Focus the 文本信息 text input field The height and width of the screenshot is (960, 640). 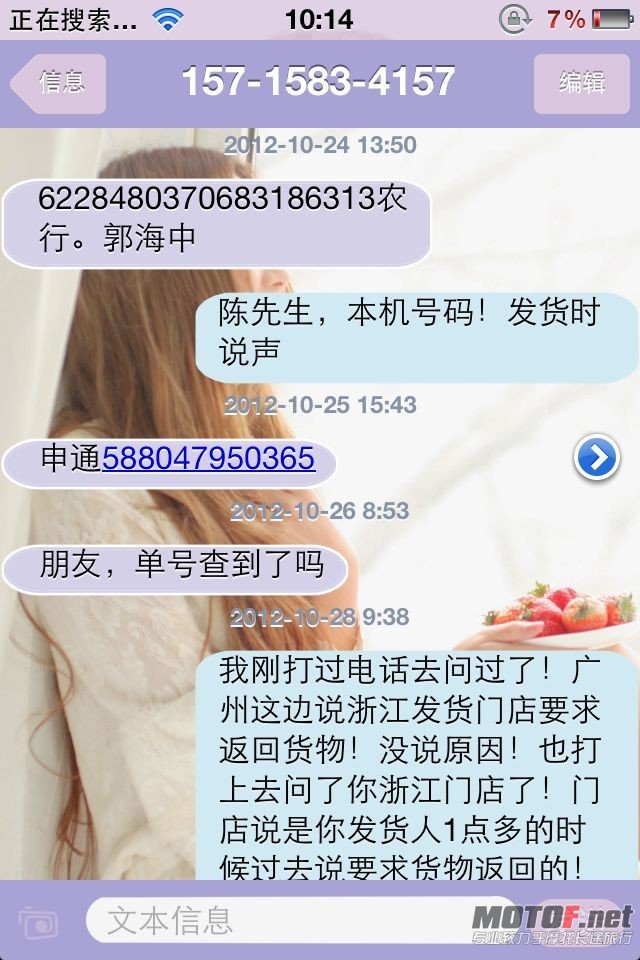coord(270,919)
